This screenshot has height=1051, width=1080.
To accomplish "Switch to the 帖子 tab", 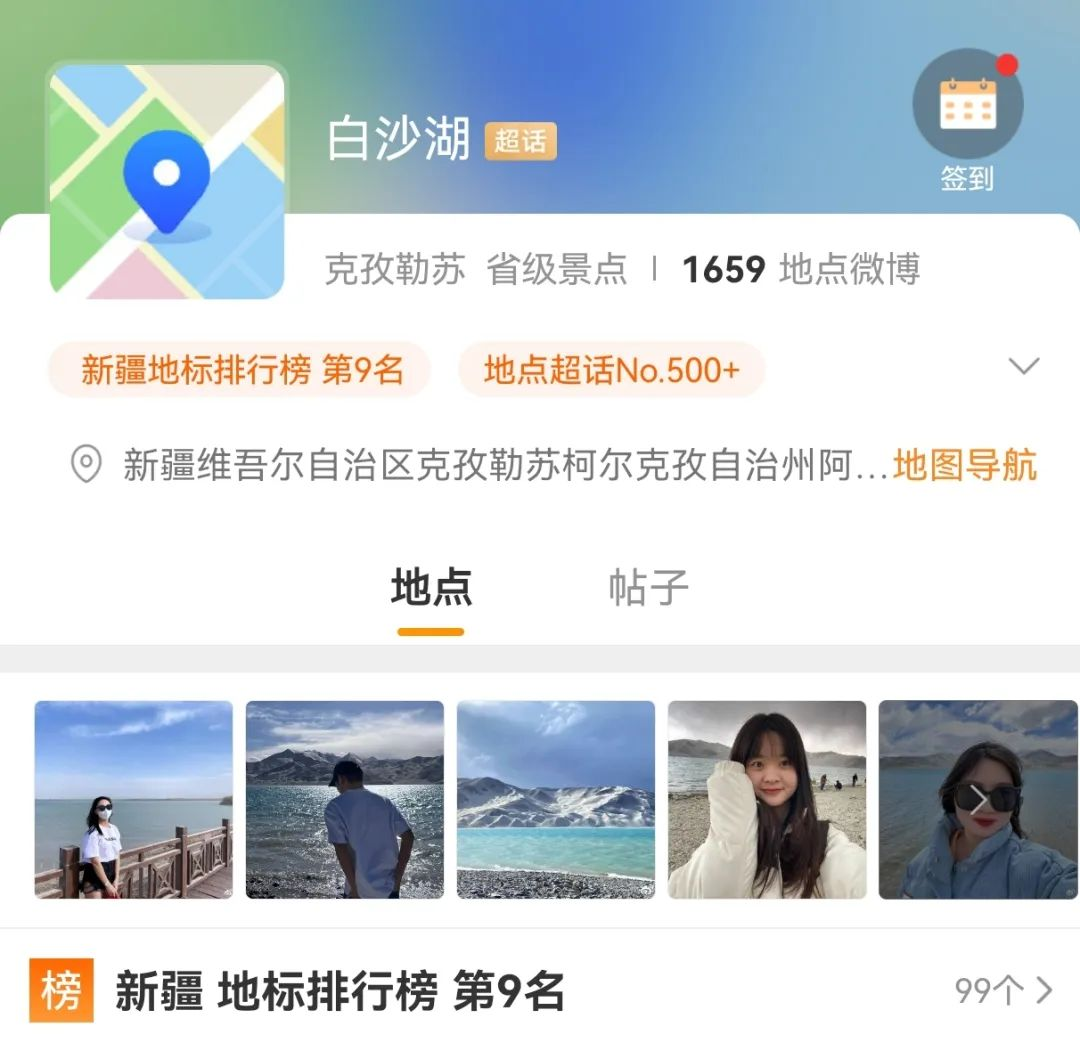I will (x=648, y=588).
